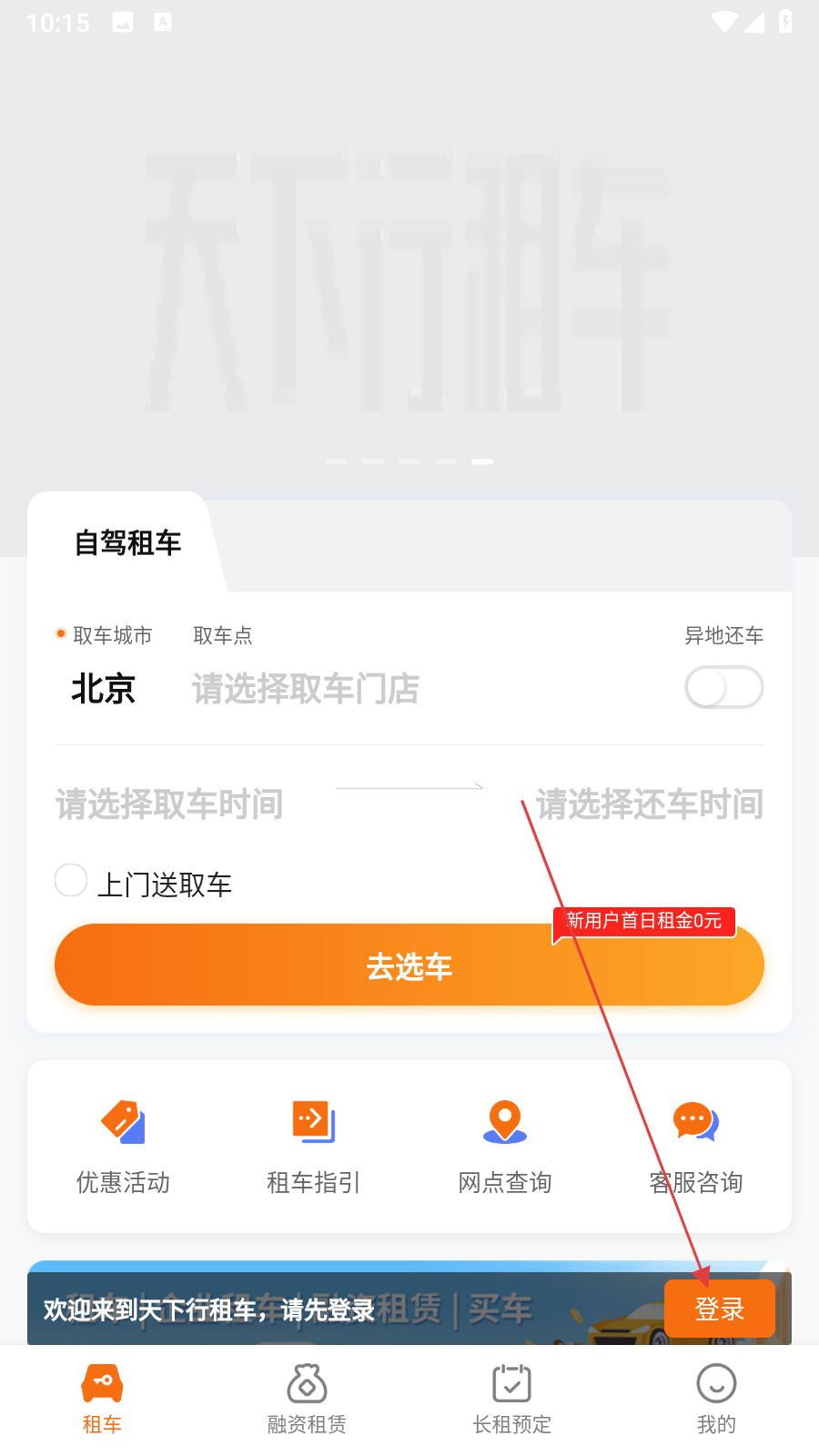Check the 上门送取车 option
819x1456 pixels.
(x=71, y=881)
